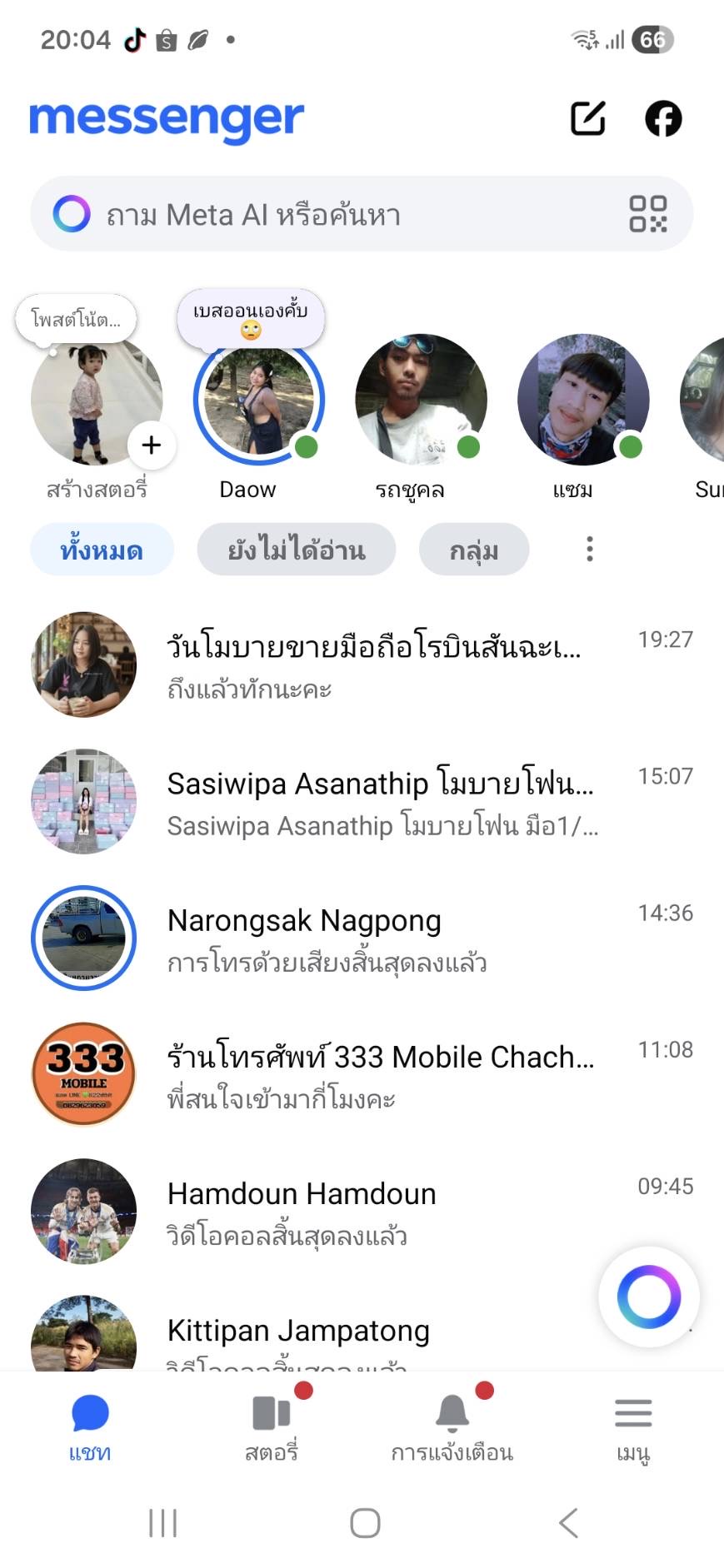The image size is (724, 1568).
Task: View Daow's story
Action: 258,401
